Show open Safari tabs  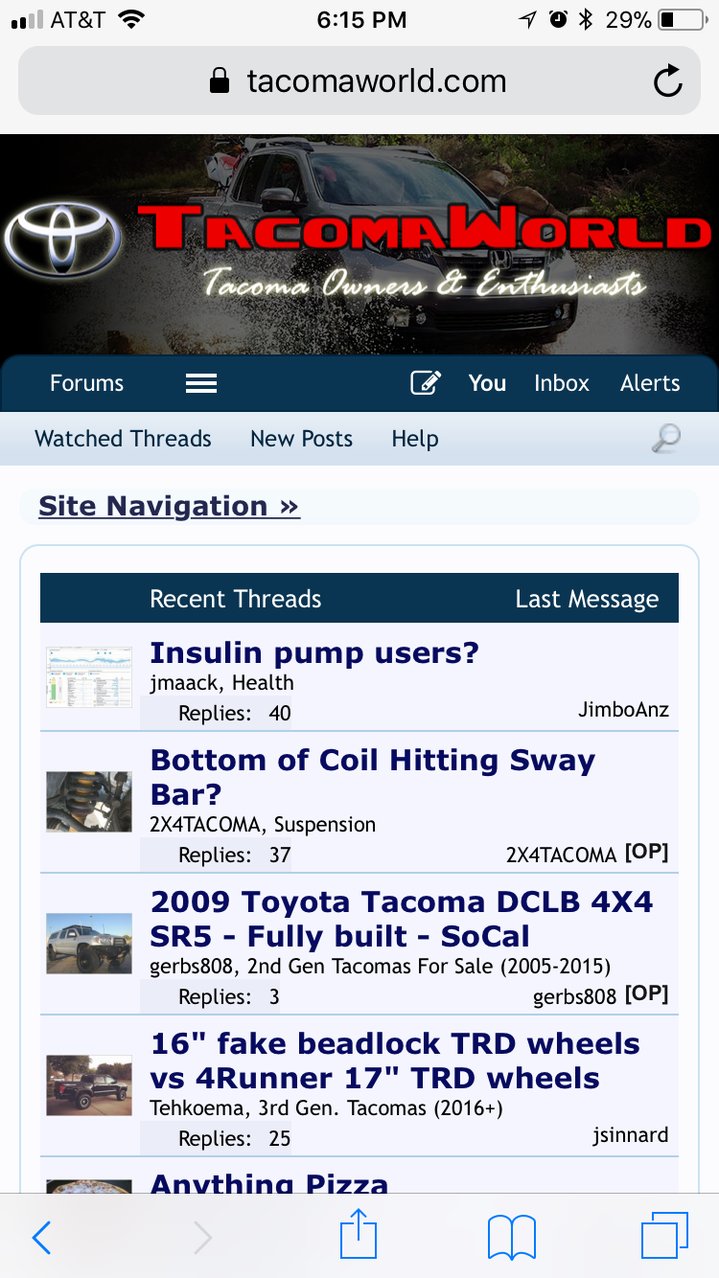coord(665,1237)
